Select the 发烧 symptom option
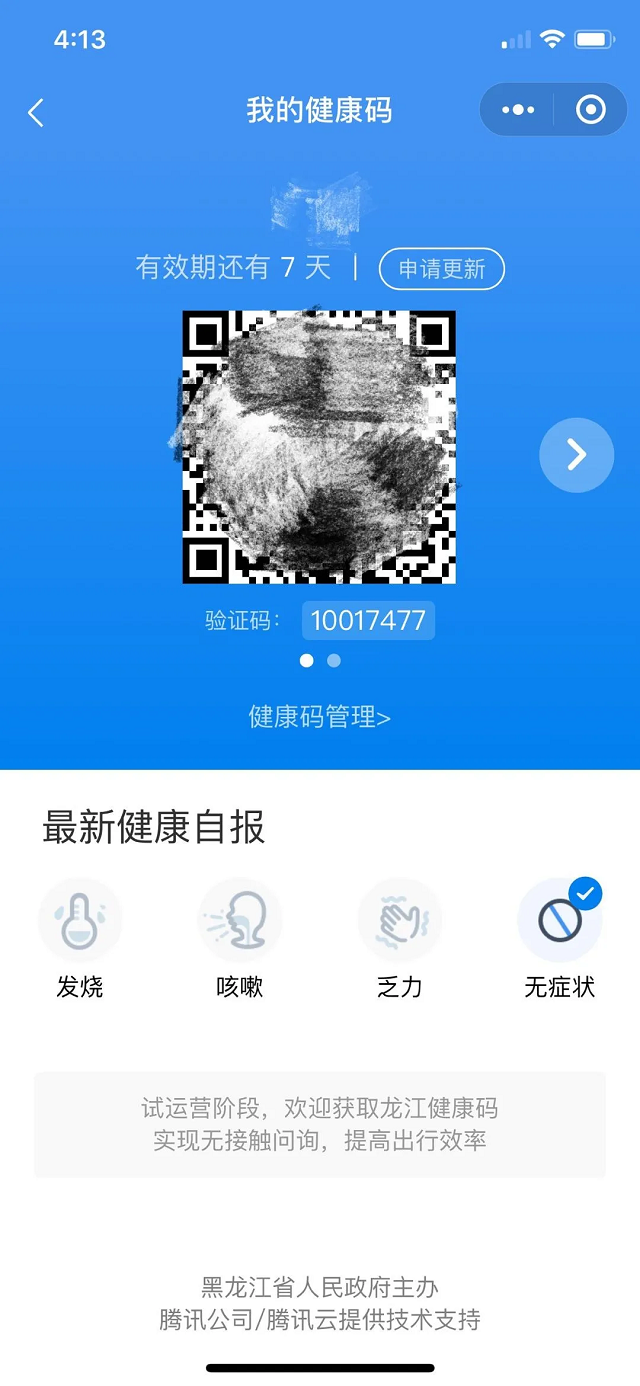This screenshot has height=1386, width=640. (80, 922)
